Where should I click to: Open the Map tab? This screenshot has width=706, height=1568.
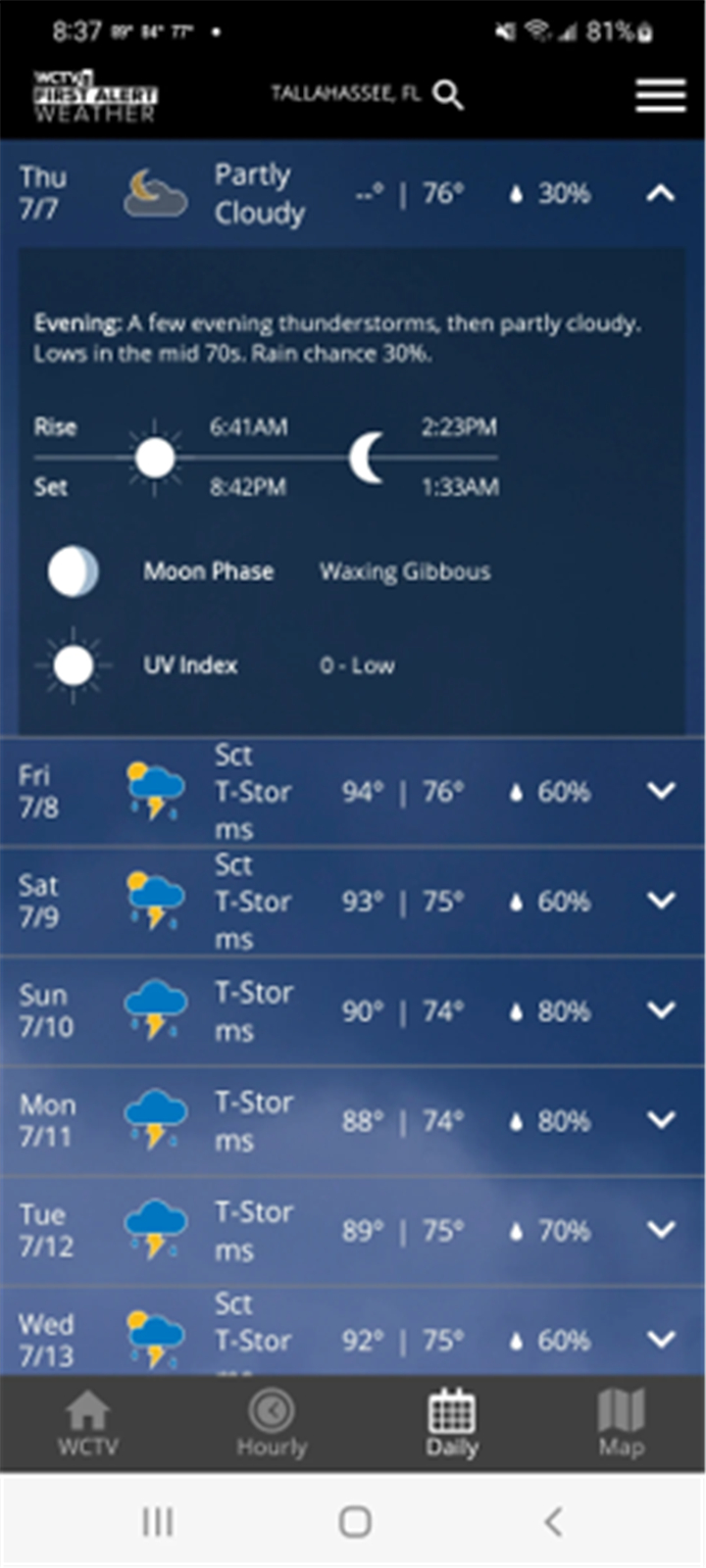621,1423
